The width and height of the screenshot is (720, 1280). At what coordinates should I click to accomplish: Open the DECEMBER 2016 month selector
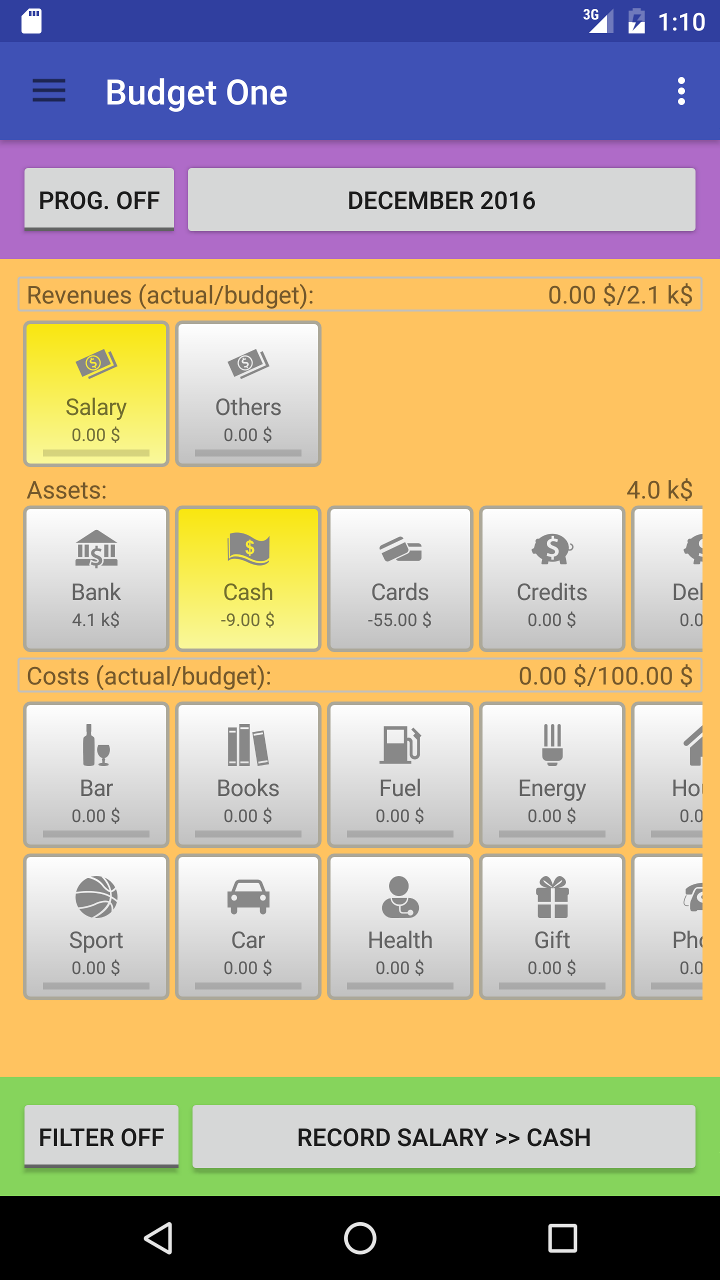[x=441, y=199]
